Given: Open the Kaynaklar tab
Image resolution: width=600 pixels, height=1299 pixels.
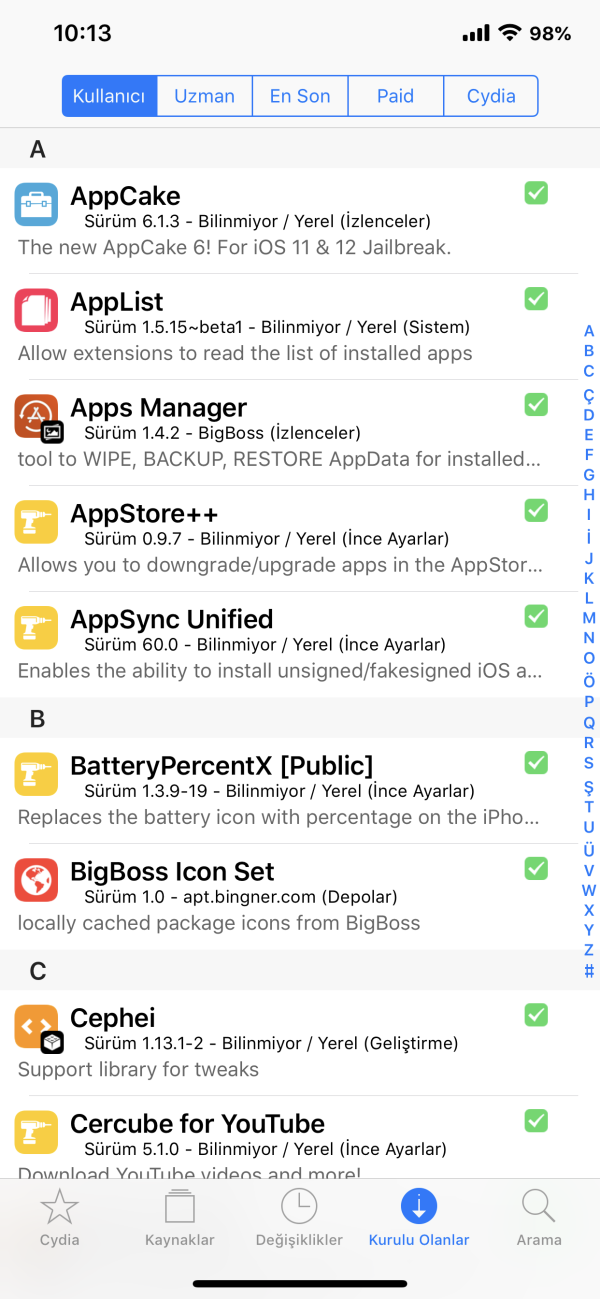Looking at the screenshot, I should tap(180, 1218).
